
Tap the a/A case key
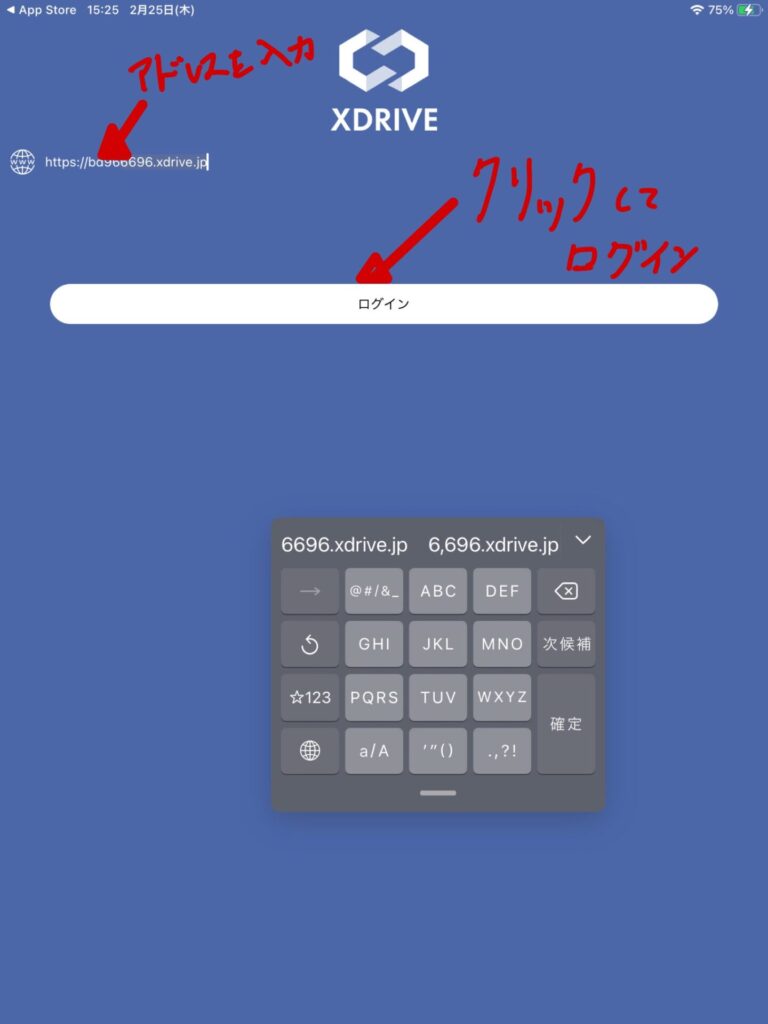[374, 751]
